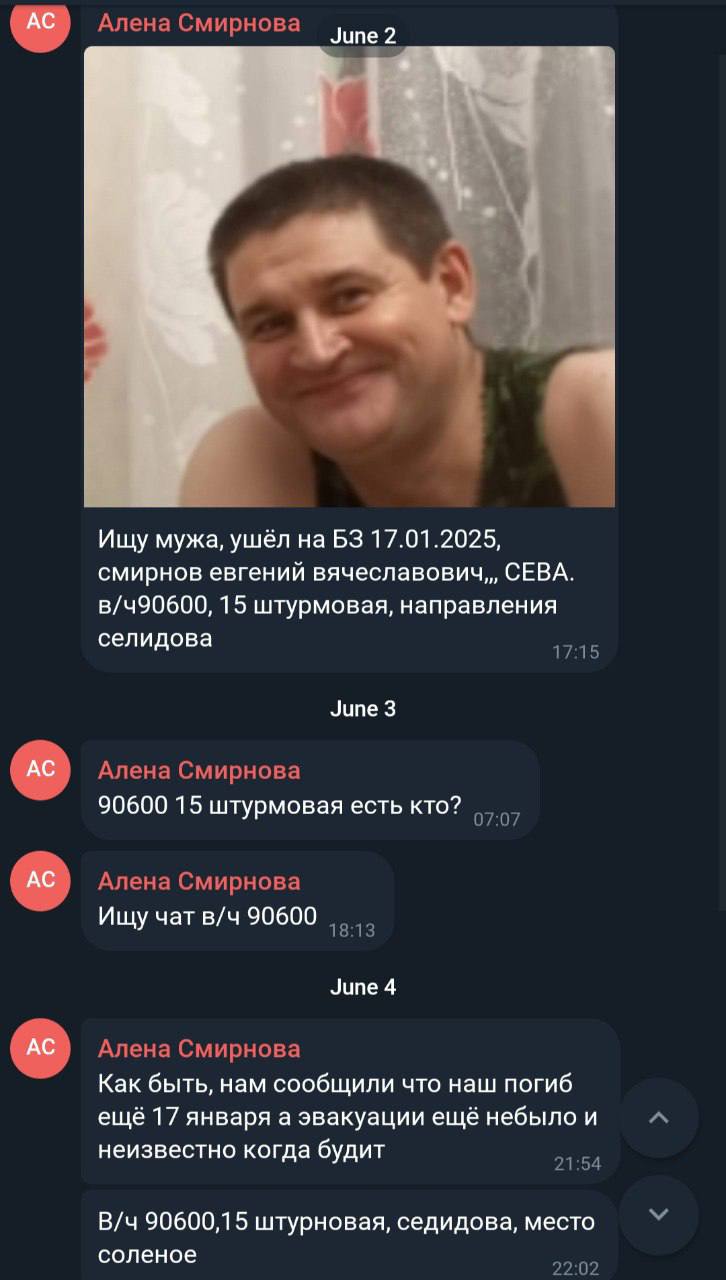The image size is (726, 1280).
Task: Jump to the previous message with the up arrow
Action: tap(658, 1118)
